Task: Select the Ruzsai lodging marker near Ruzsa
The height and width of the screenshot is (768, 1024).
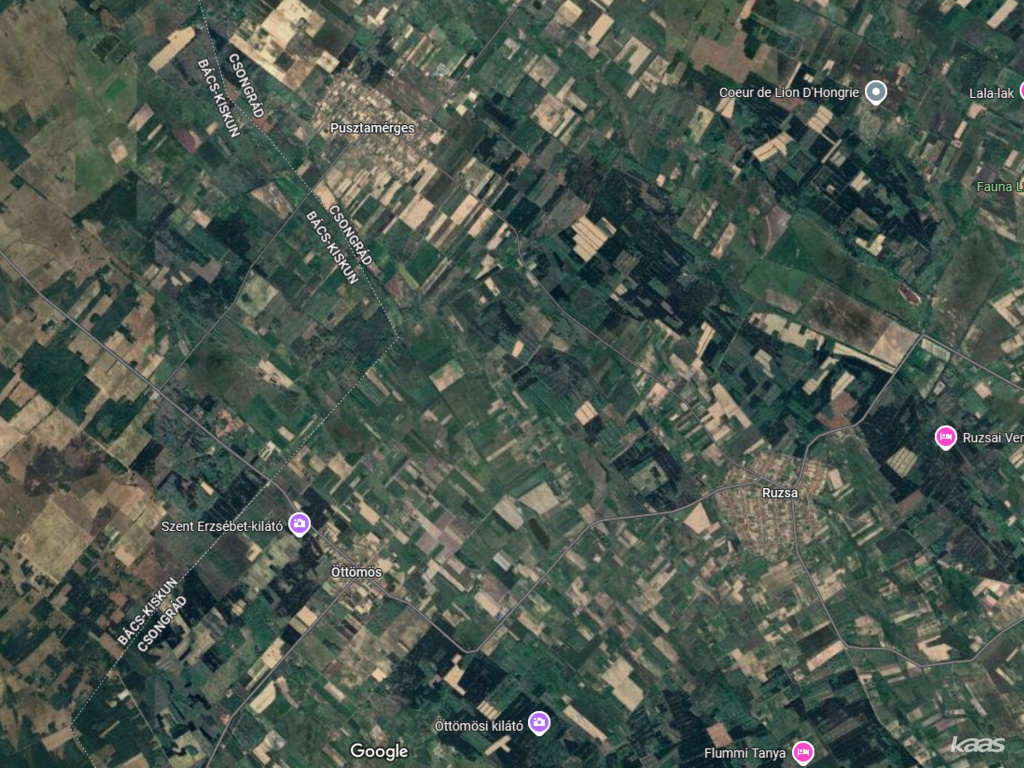Action: pos(945,437)
